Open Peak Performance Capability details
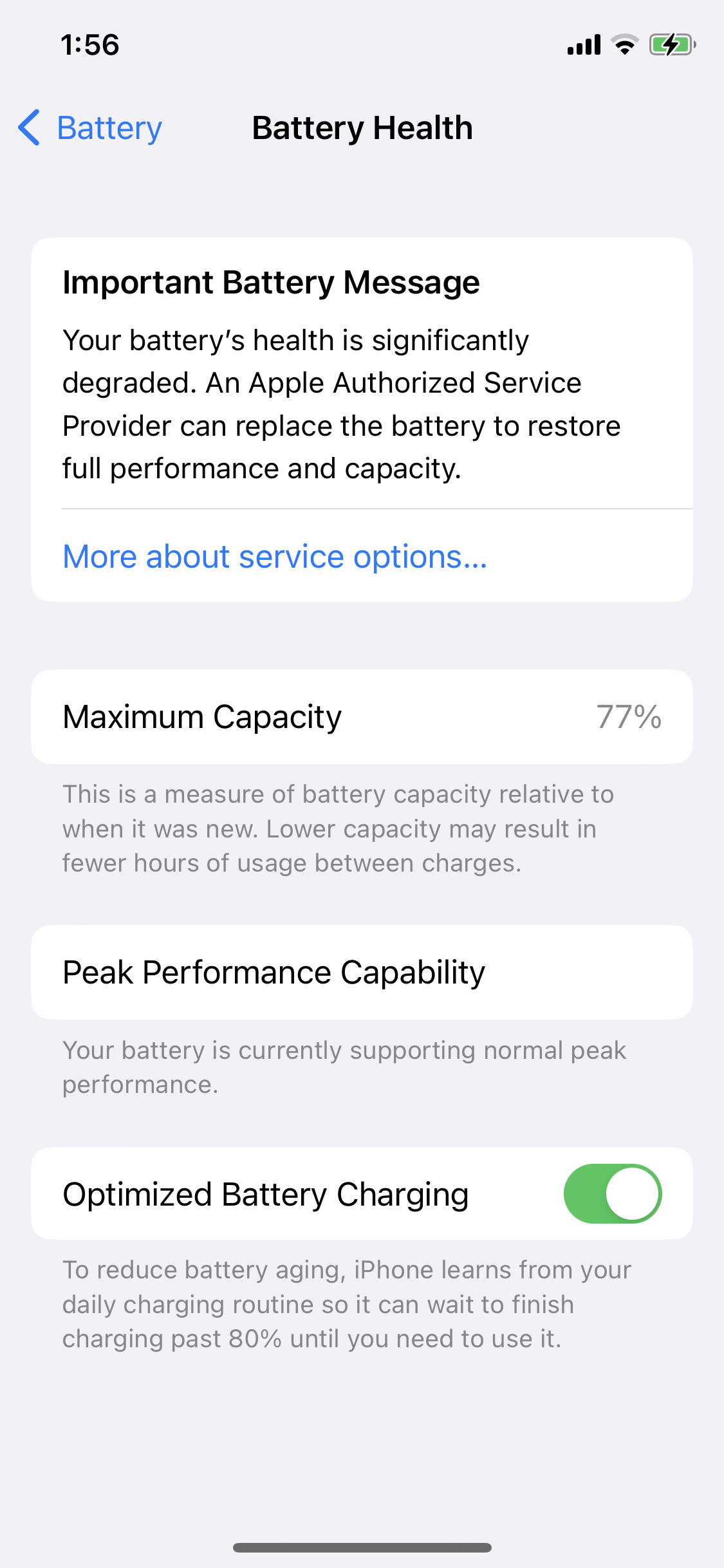The height and width of the screenshot is (1568, 724). pos(362,972)
